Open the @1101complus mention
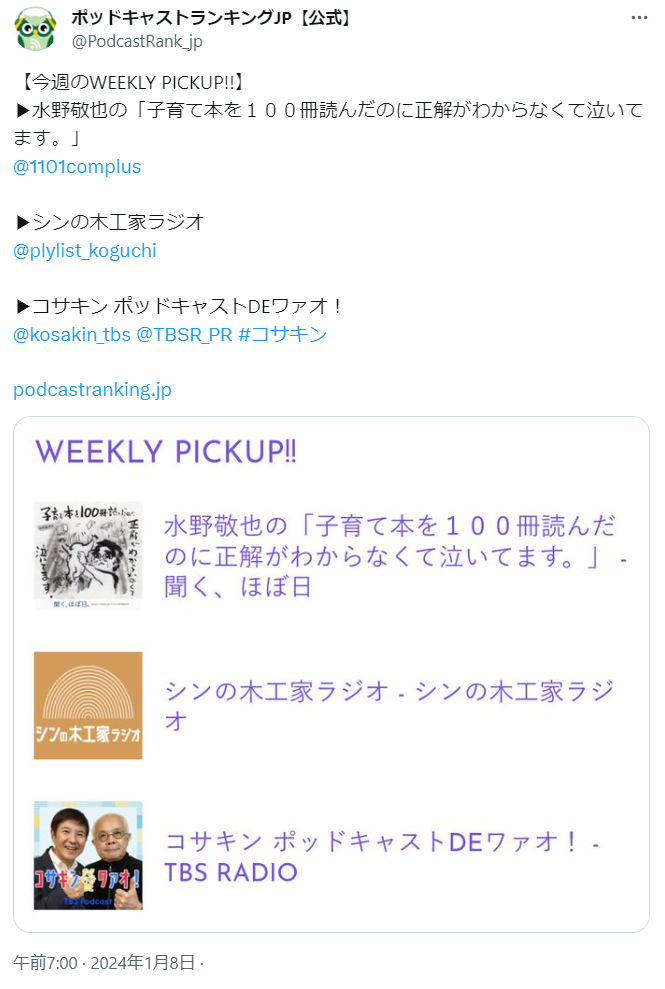Image resolution: width=665 pixels, height=989 pixels. coord(77,167)
